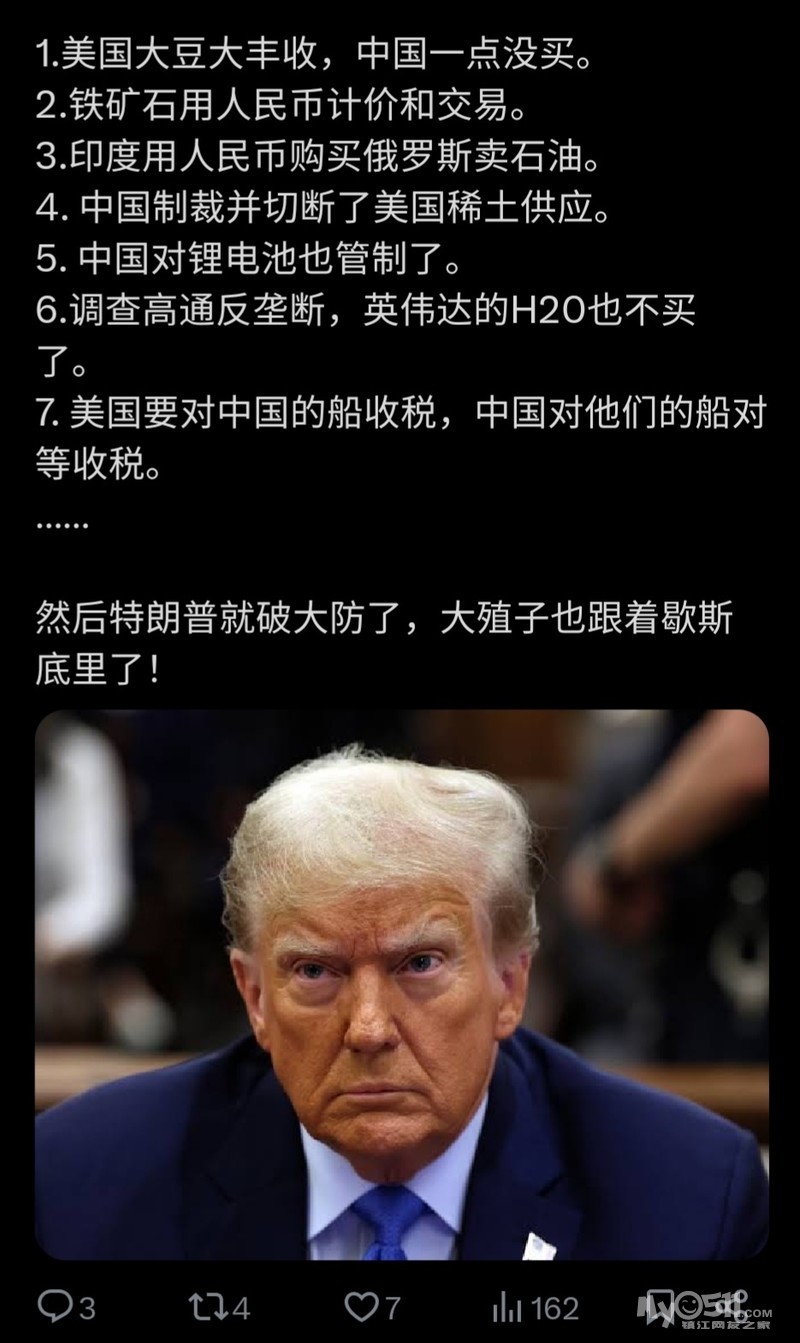Screen dimensions: 800x1343
Task: Reply to the post with 3 comments
Action: tap(66, 1306)
